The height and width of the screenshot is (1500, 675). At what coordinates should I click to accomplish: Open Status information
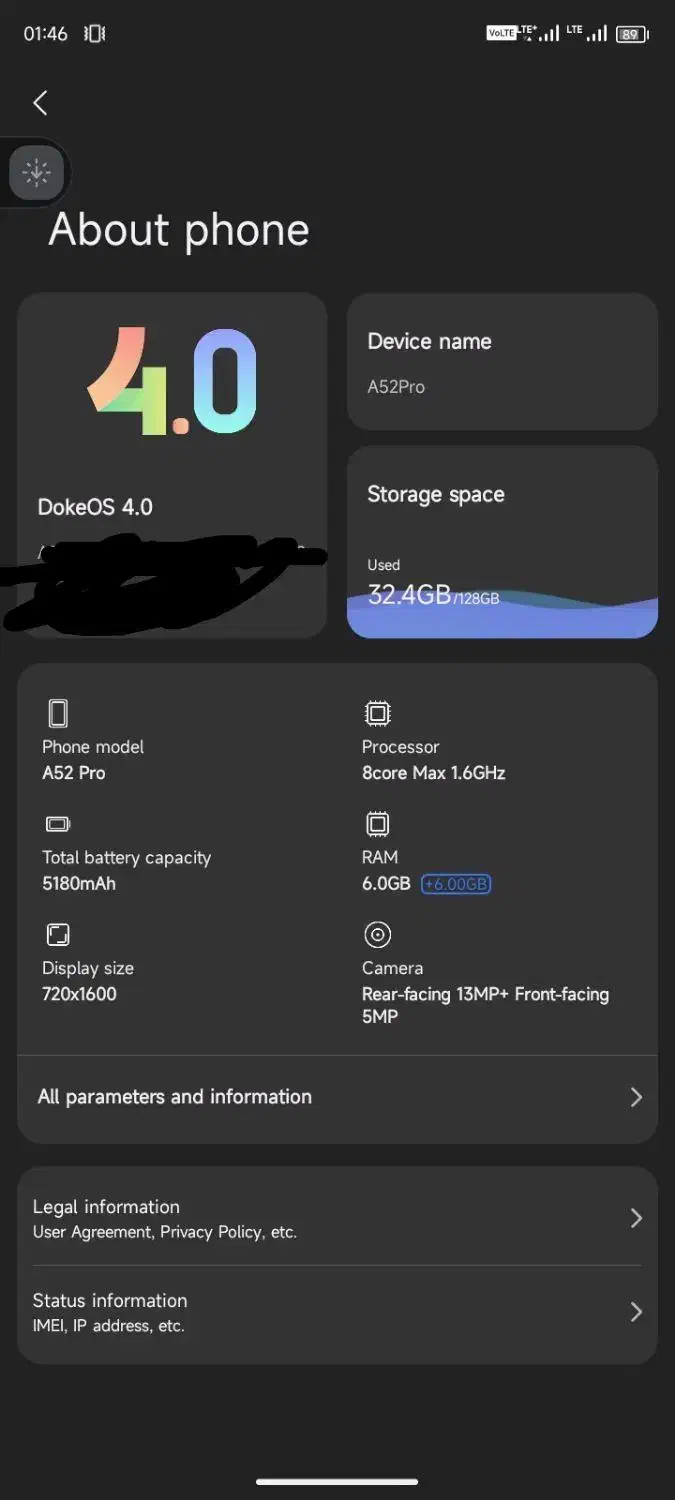pos(337,1312)
